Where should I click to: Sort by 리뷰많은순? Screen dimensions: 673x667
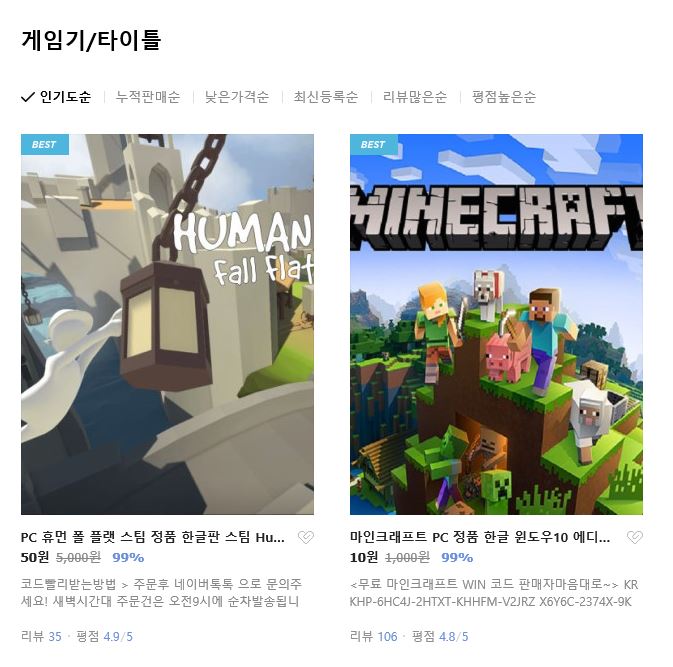[x=415, y=97]
